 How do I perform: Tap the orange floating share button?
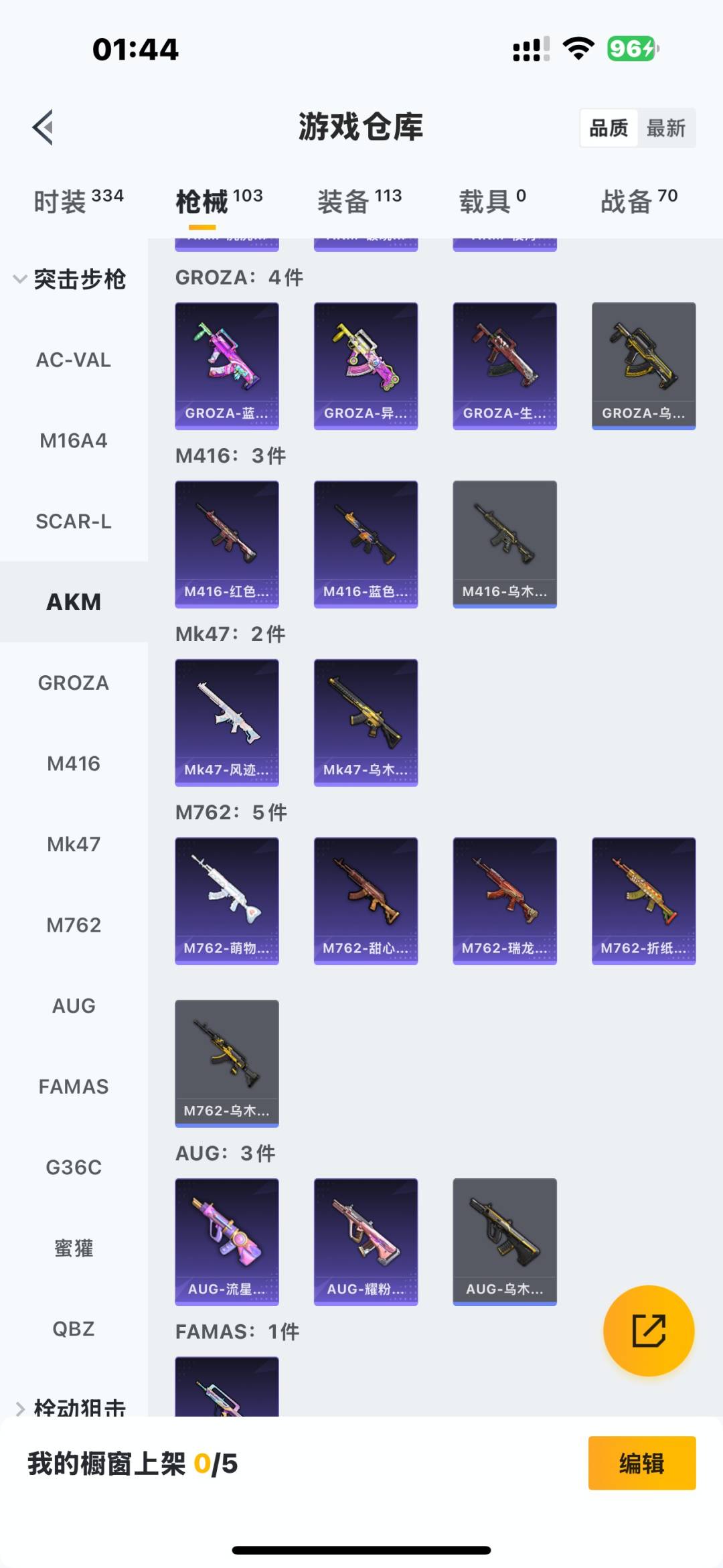(648, 1330)
